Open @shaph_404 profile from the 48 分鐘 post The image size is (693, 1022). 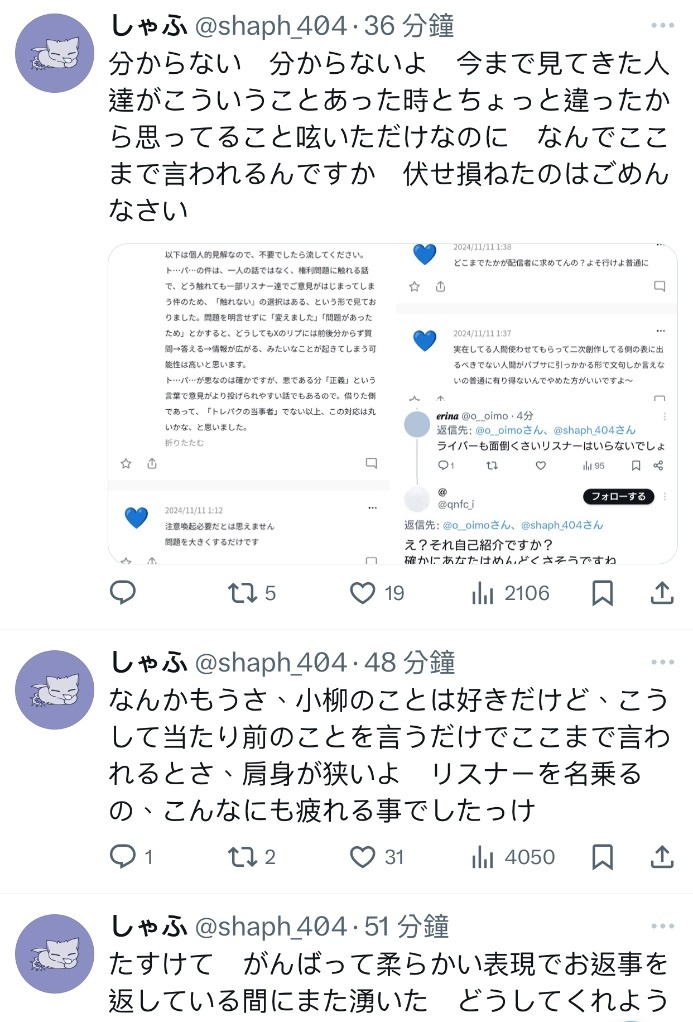point(270,662)
